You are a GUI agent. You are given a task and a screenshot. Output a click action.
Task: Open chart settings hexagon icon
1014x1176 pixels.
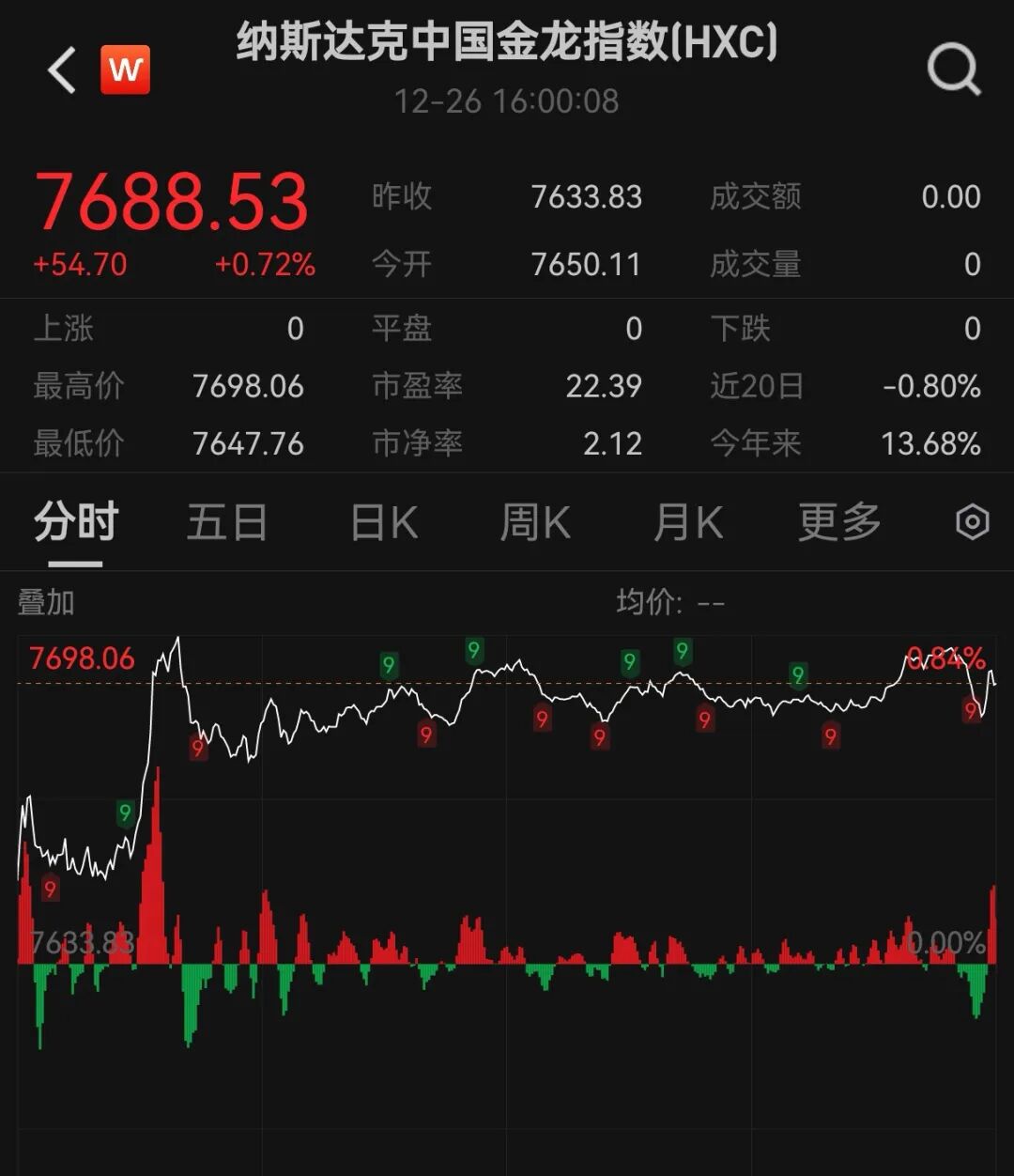tap(972, 522)
